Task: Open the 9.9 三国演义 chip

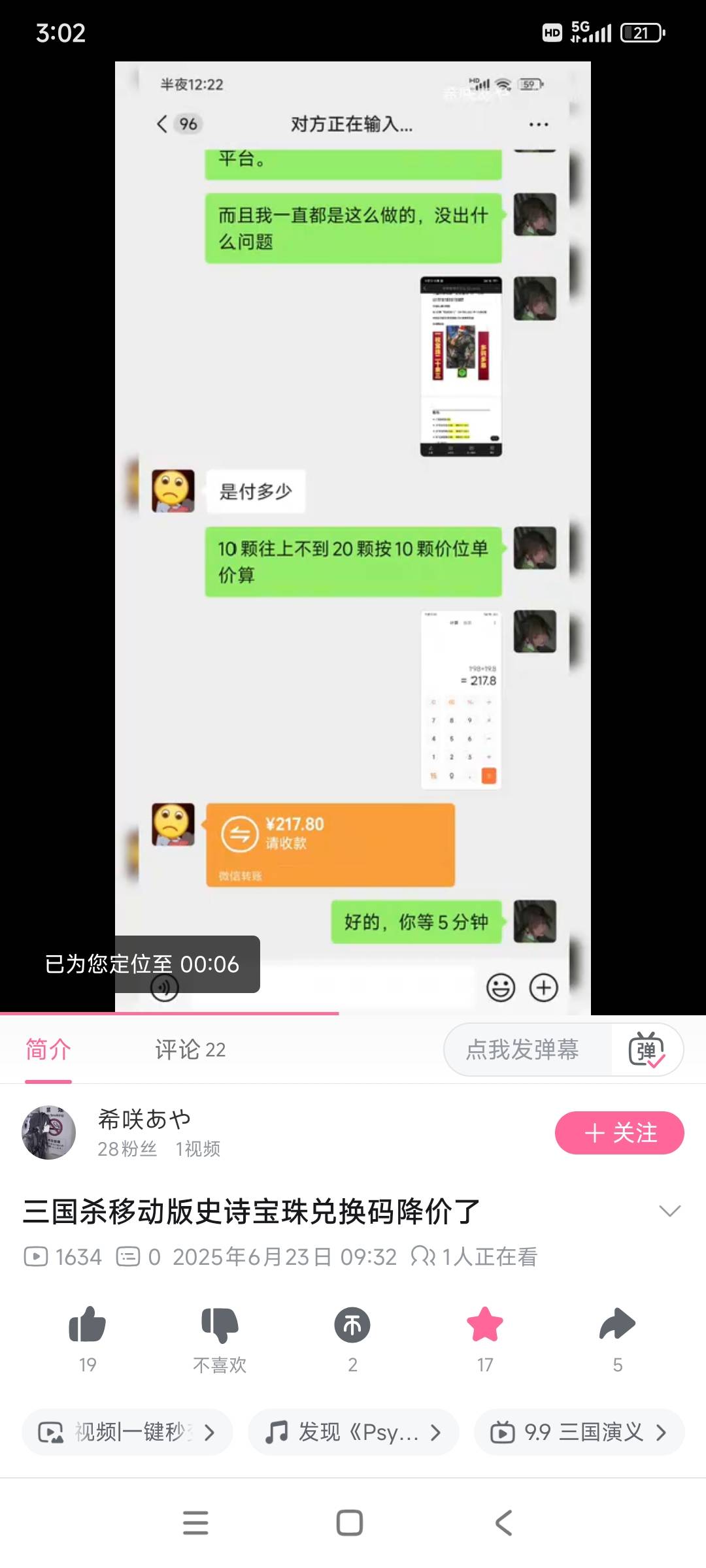Action: (x=579, y=1432)
